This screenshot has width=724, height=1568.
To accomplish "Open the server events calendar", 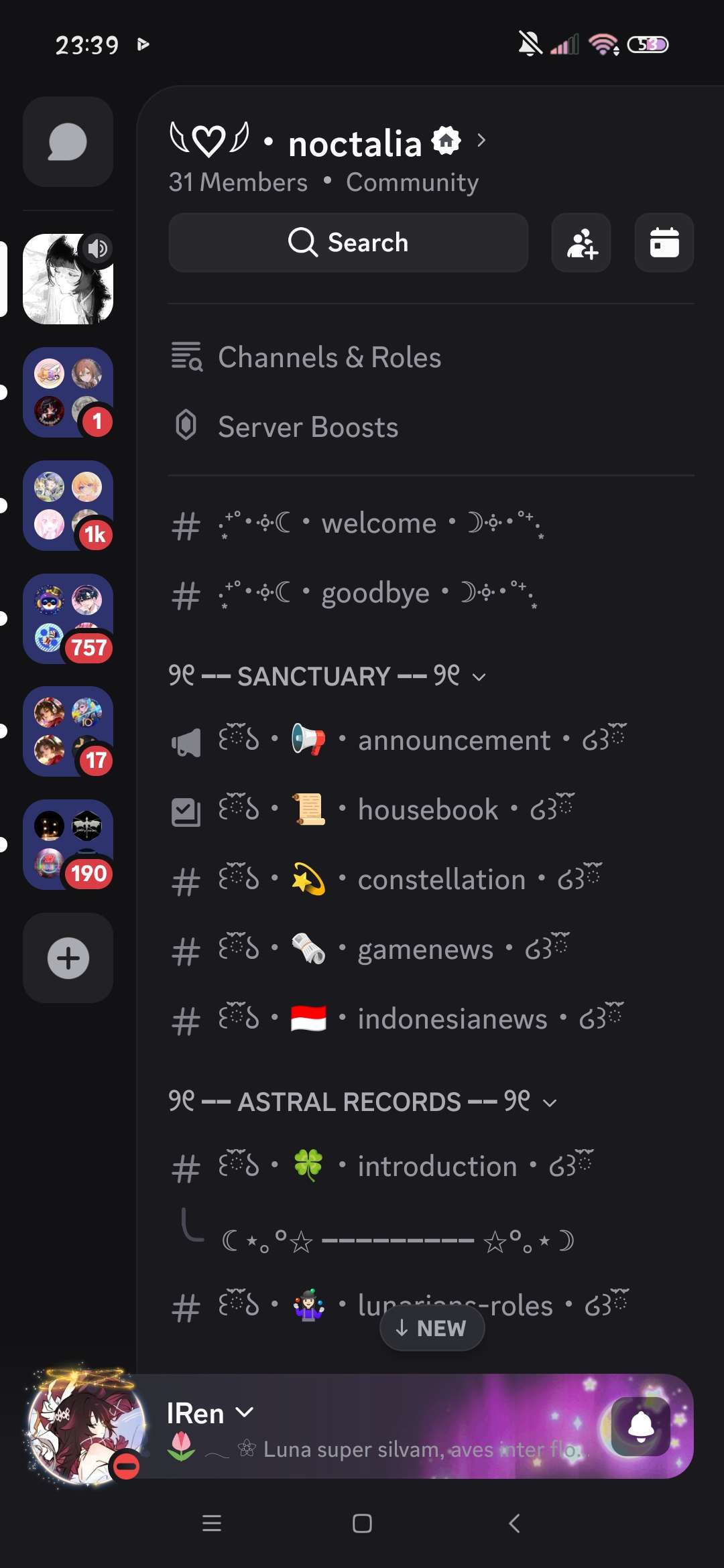I will [x=664, y=243].
